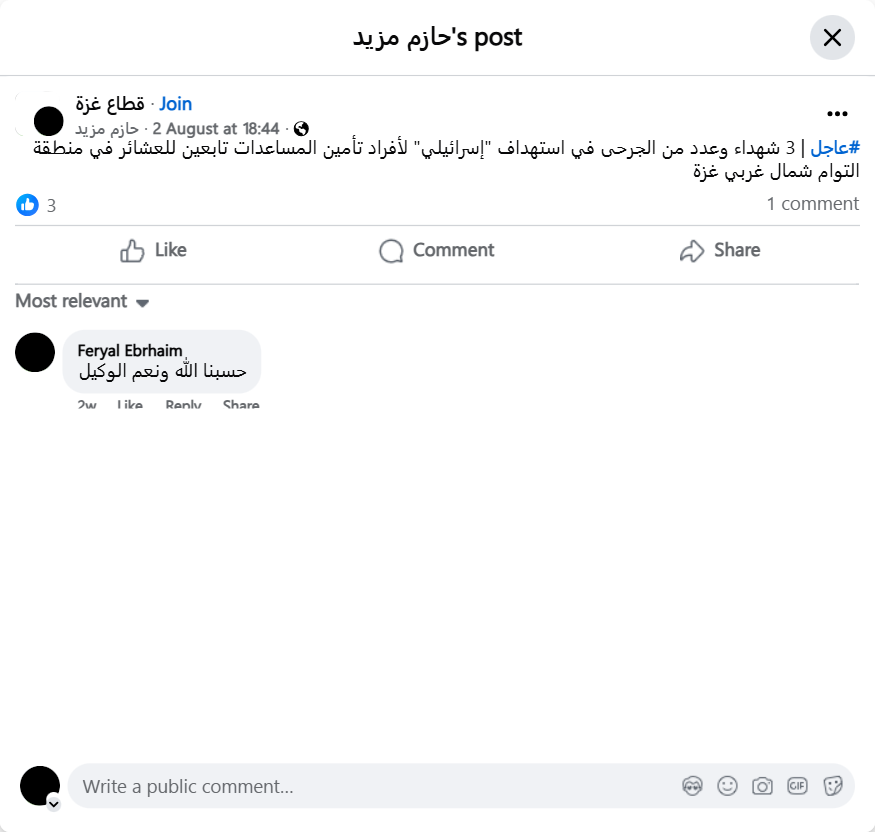Screen dimensions: 875x832
Task: Open the emoji picker in comment box
Action: [727, 786]
